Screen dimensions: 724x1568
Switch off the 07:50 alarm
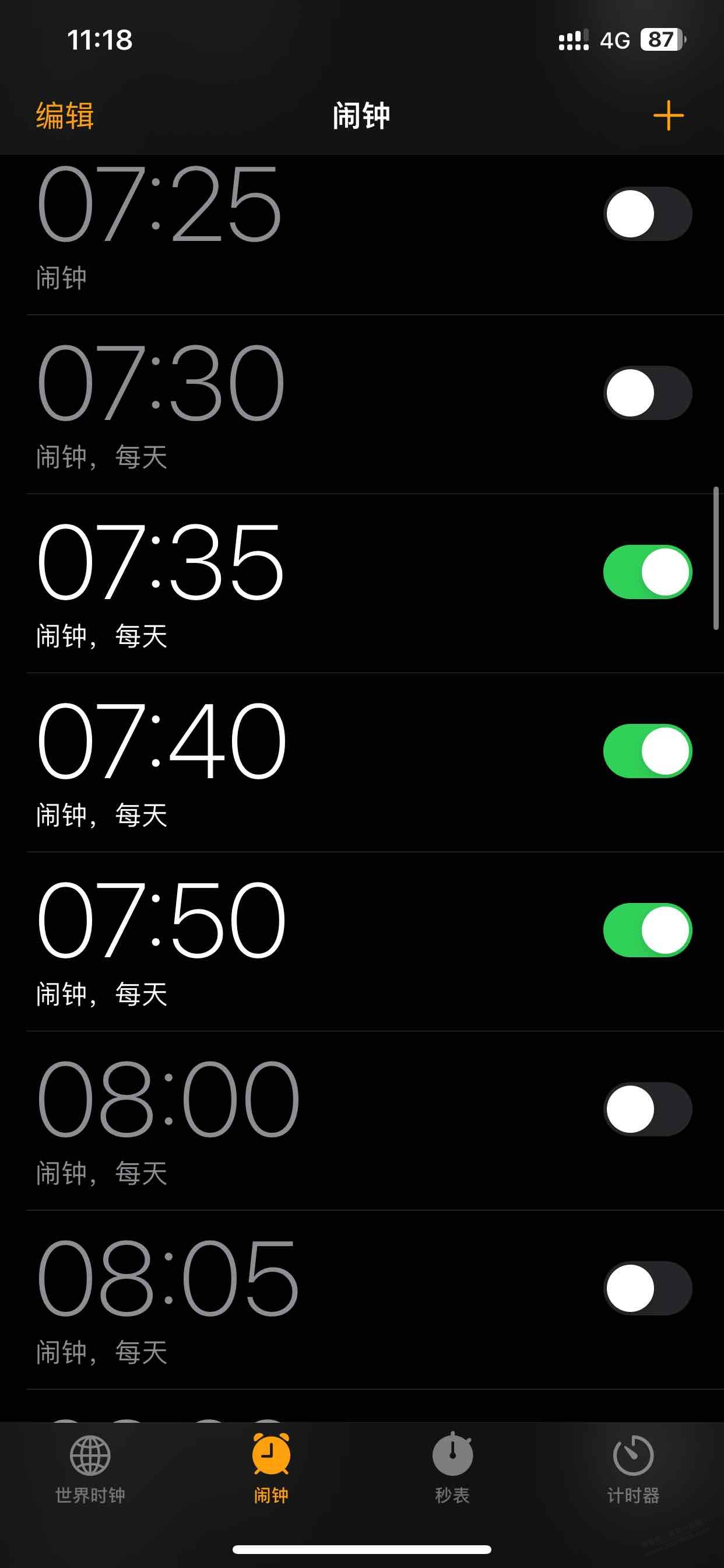pyautogui.click(x=647, y=929)
